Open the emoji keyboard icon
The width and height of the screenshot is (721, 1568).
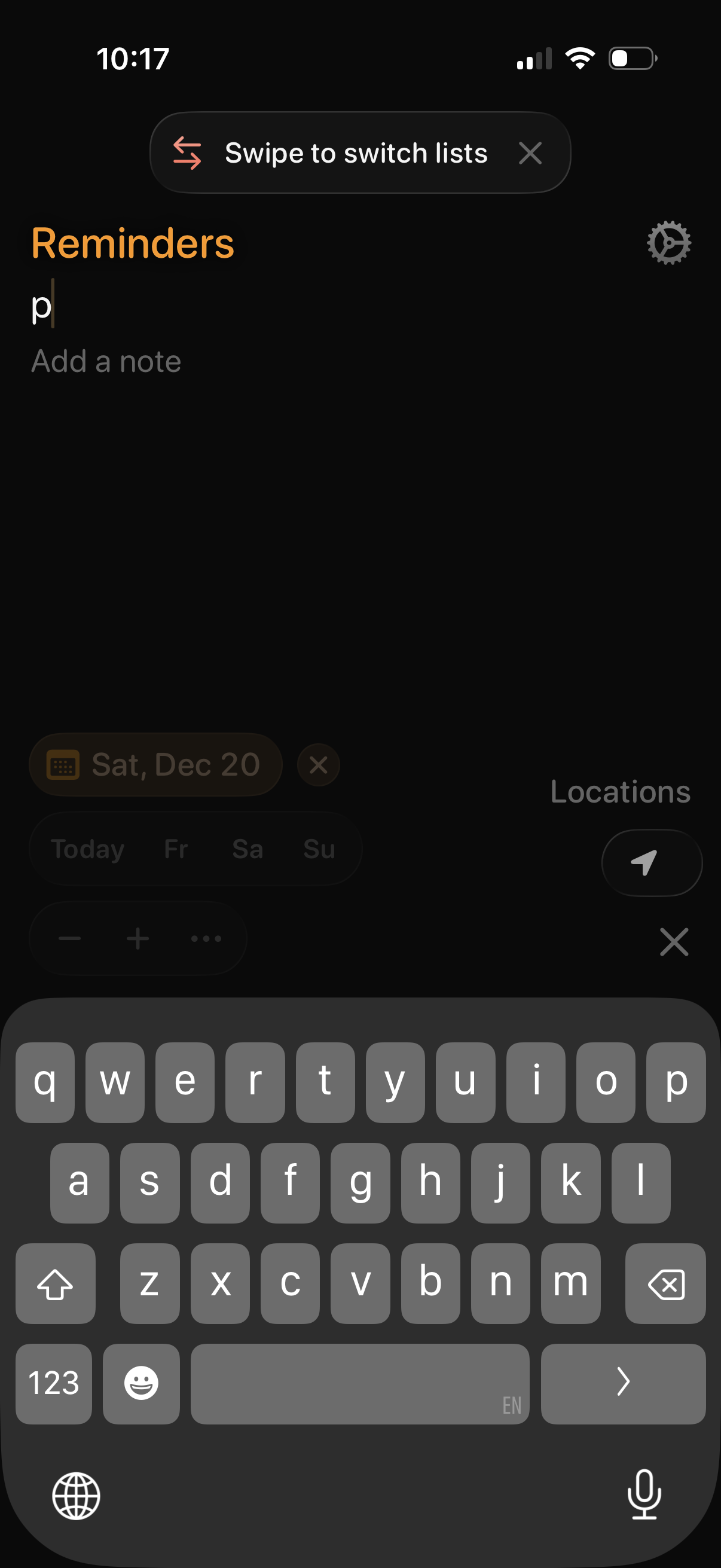point(141,1384)
